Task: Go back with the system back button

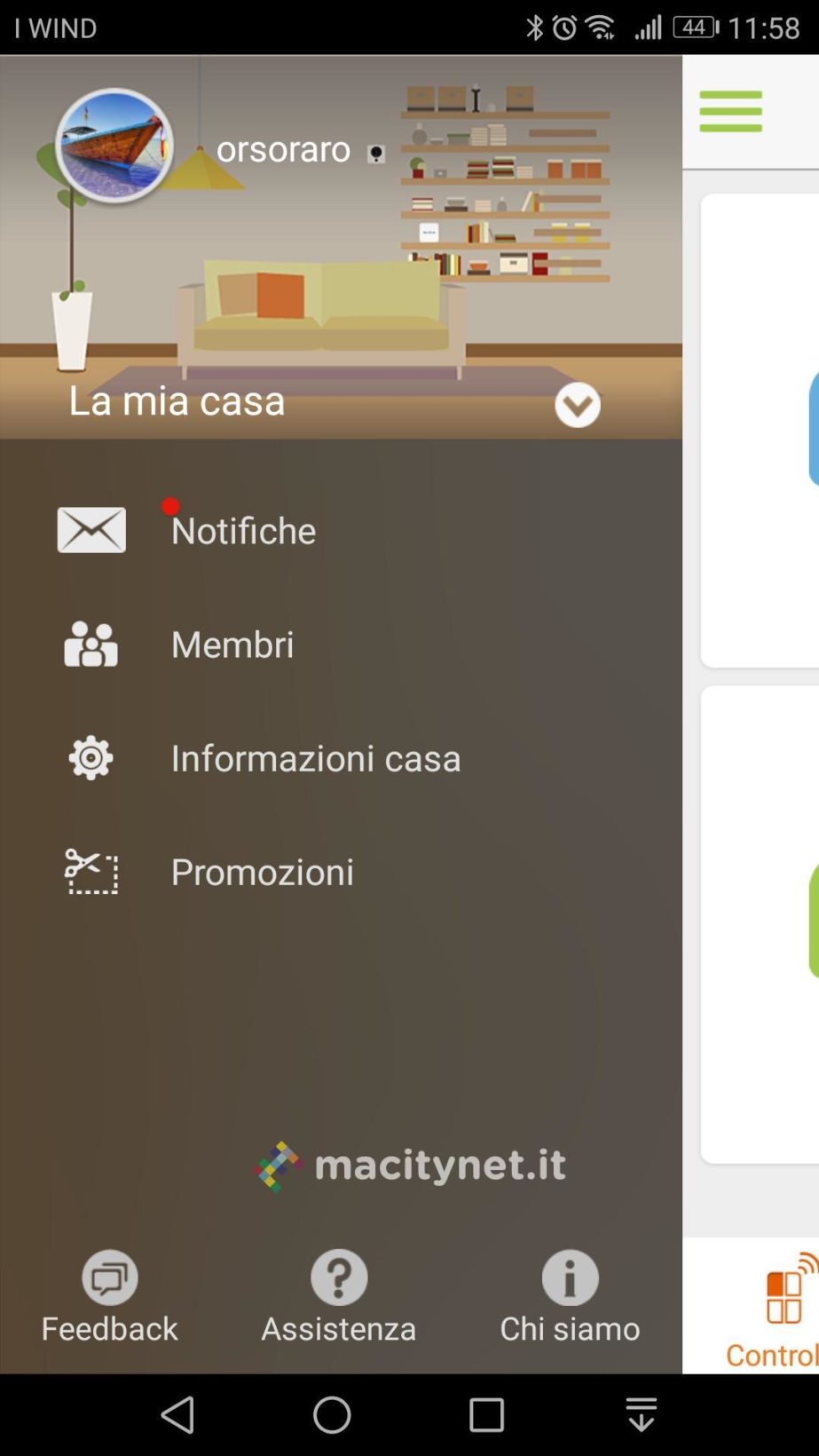Action: [177, 1414]
